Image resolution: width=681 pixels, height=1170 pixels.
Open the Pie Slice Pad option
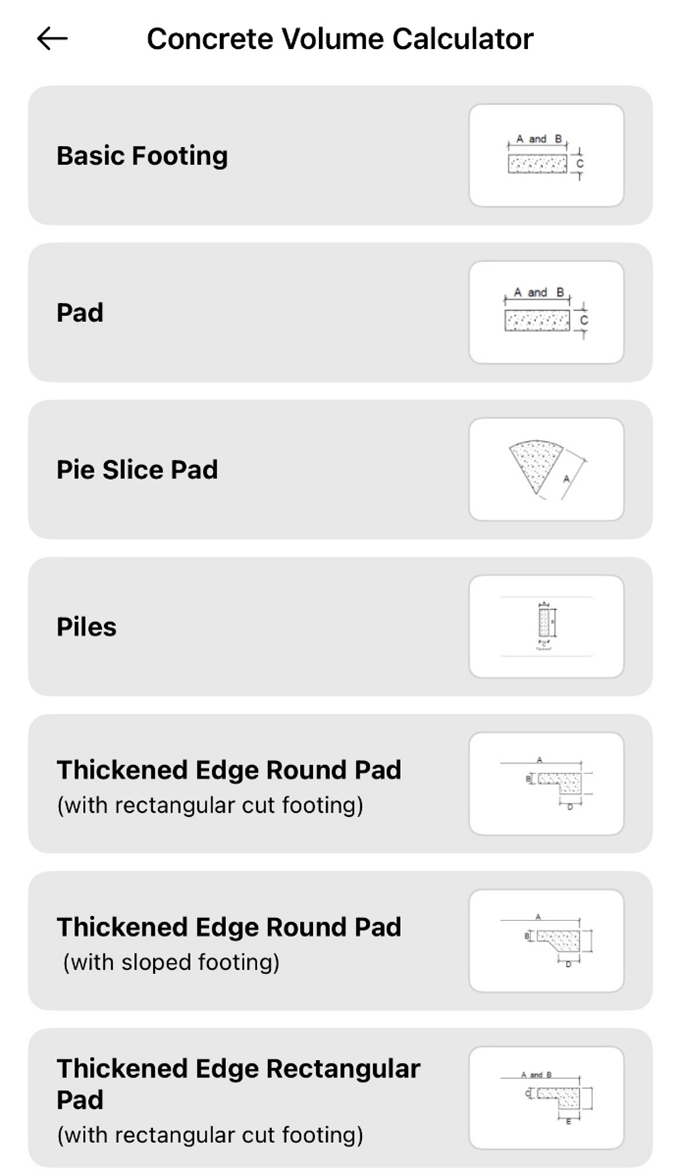pyautogui.click(x=340, y=469)
